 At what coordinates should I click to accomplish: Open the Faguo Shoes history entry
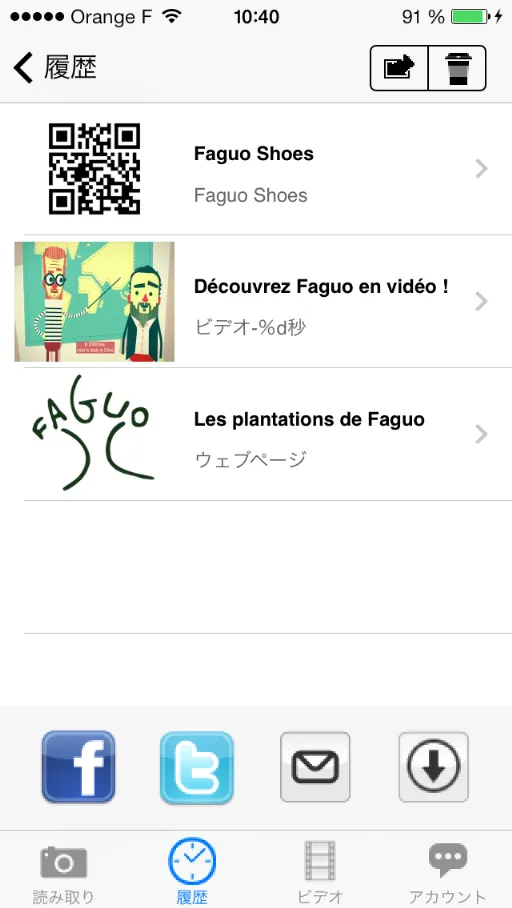point(256,169)
